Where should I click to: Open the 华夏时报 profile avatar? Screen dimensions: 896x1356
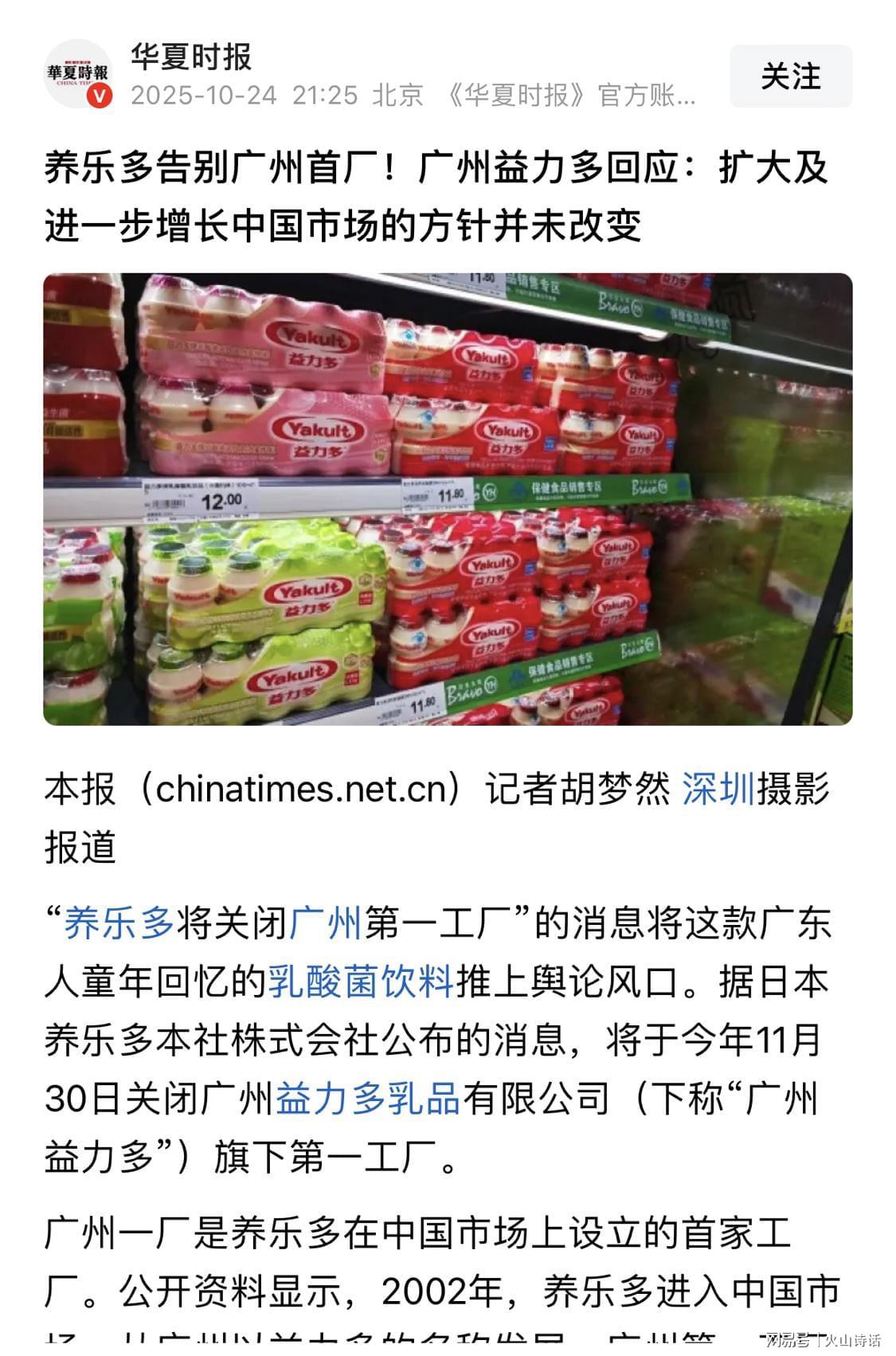click(76, 73)
